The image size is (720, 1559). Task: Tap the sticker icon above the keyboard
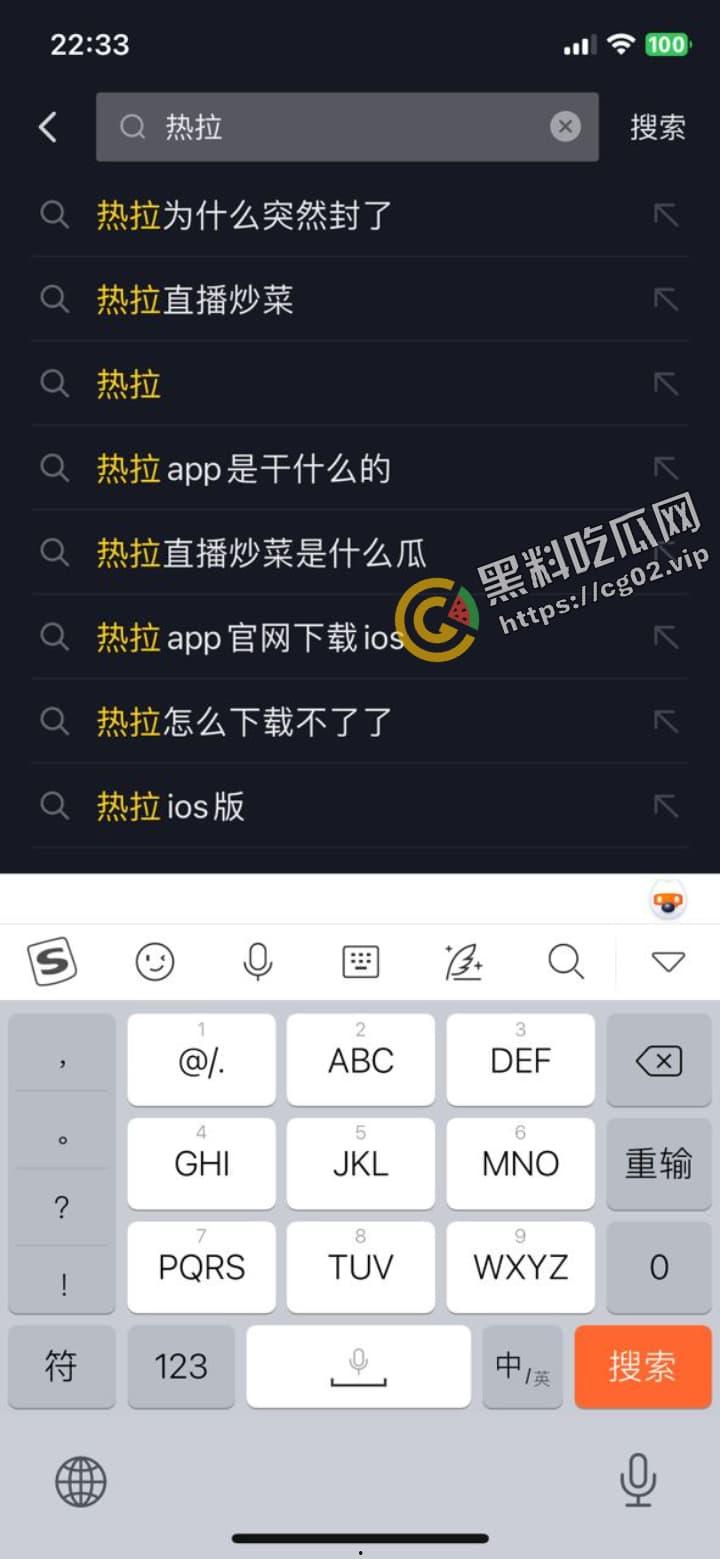click(x=666, y=900)
